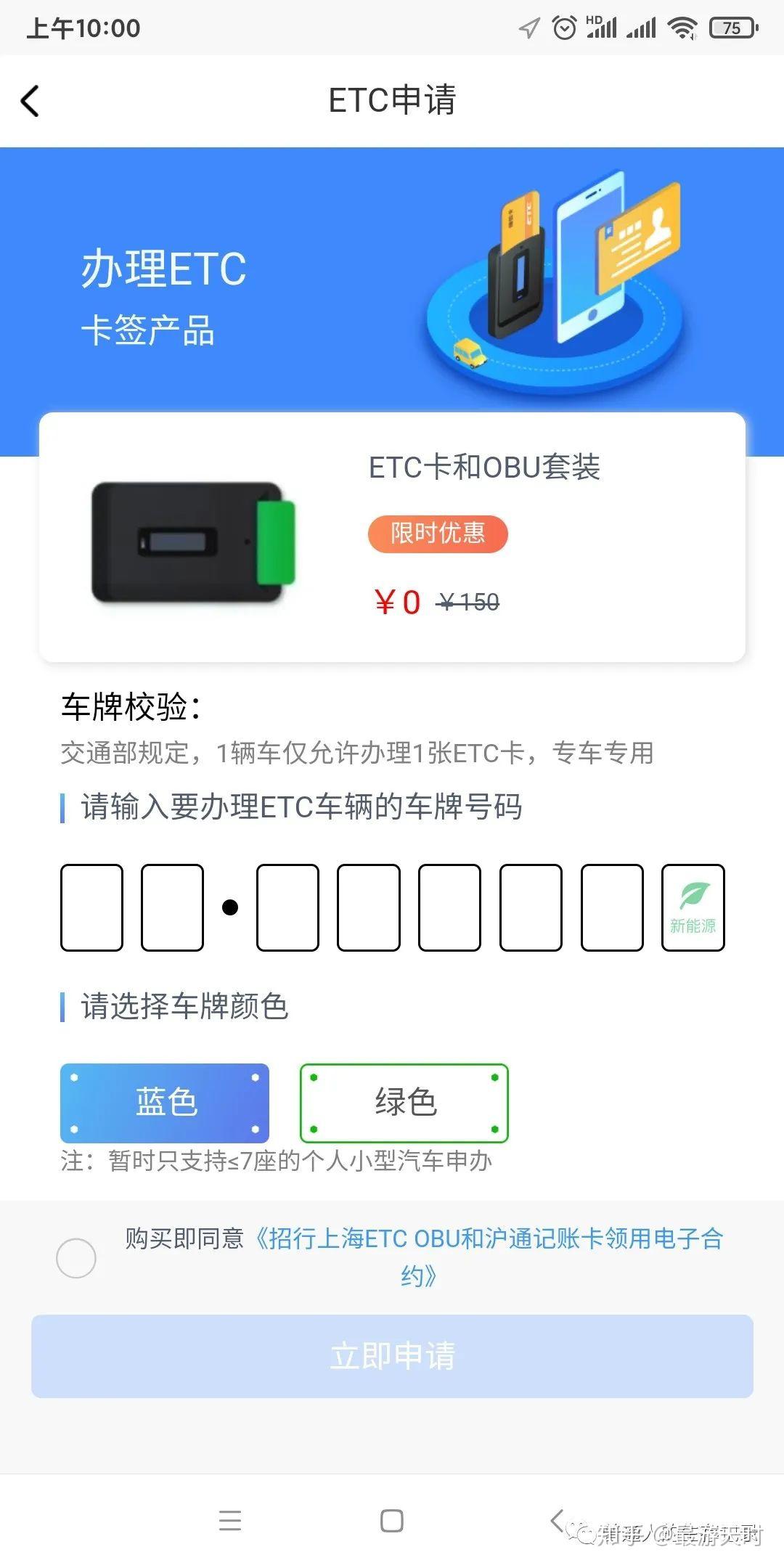Tap the Wi-Fi icon in status bar
This screenshot has height=1568, width=784.
683,28
